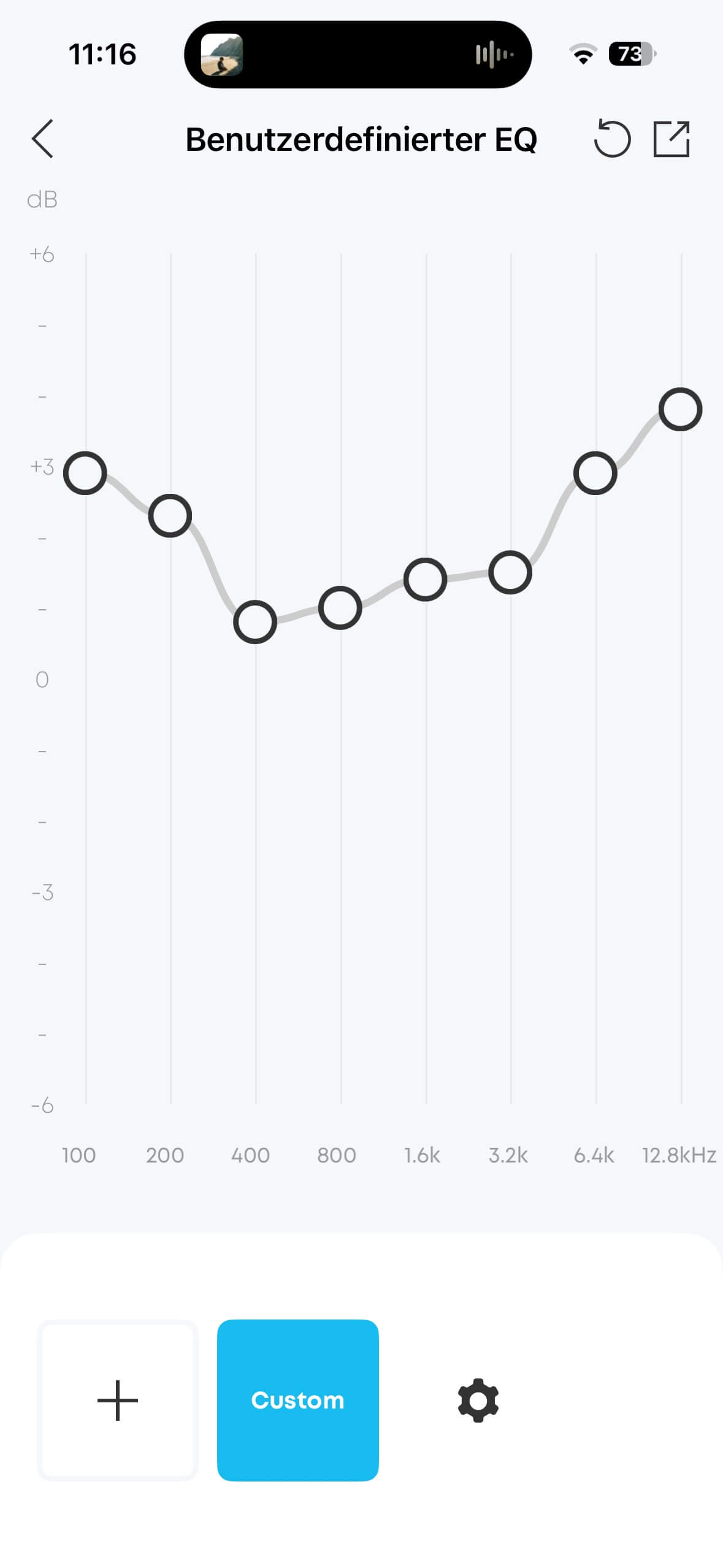Viewport: 723px width, 1568px height.
Task: Select the Custom EQ preset
Action: tap(297, 1400)
